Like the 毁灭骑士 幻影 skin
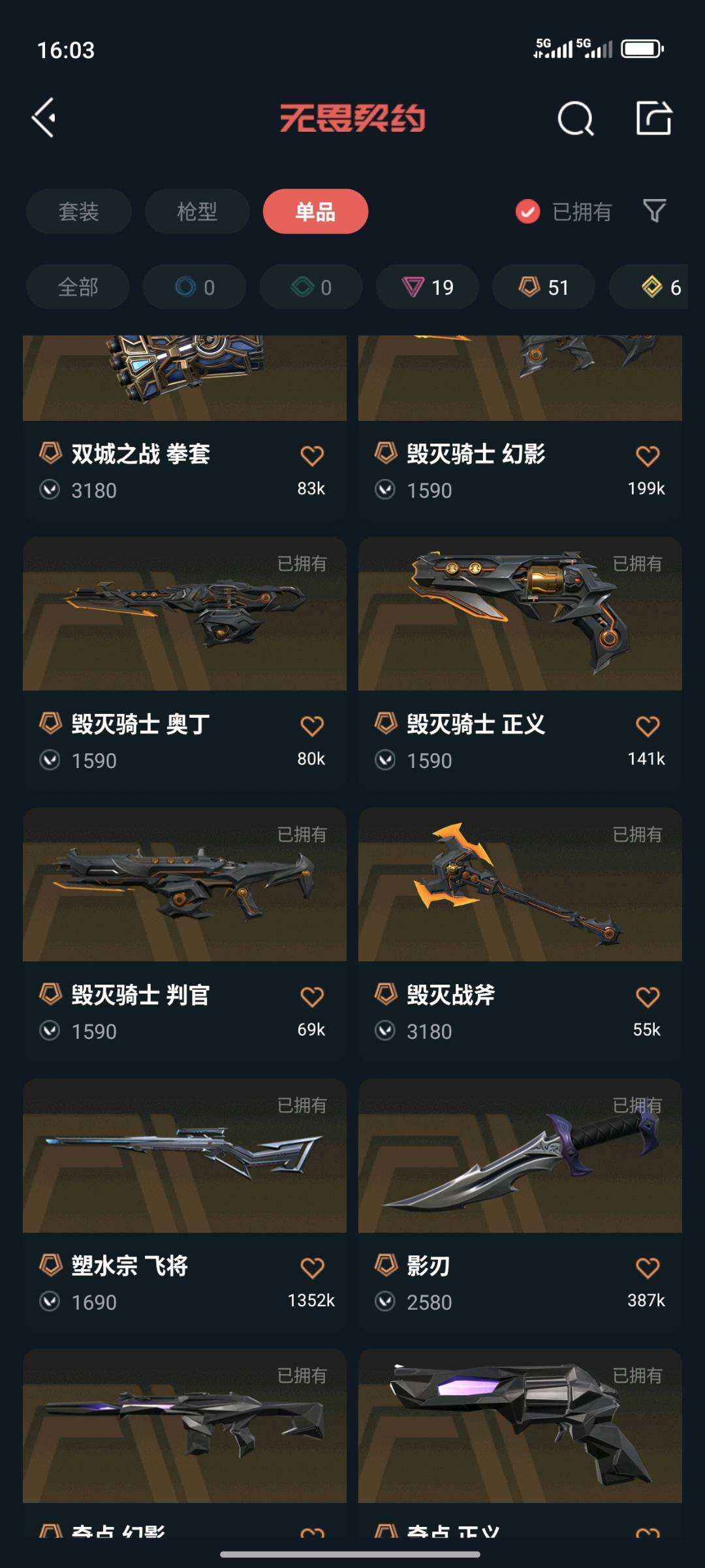Screen dimensions: 705x1568 click(x=648, y=455)
